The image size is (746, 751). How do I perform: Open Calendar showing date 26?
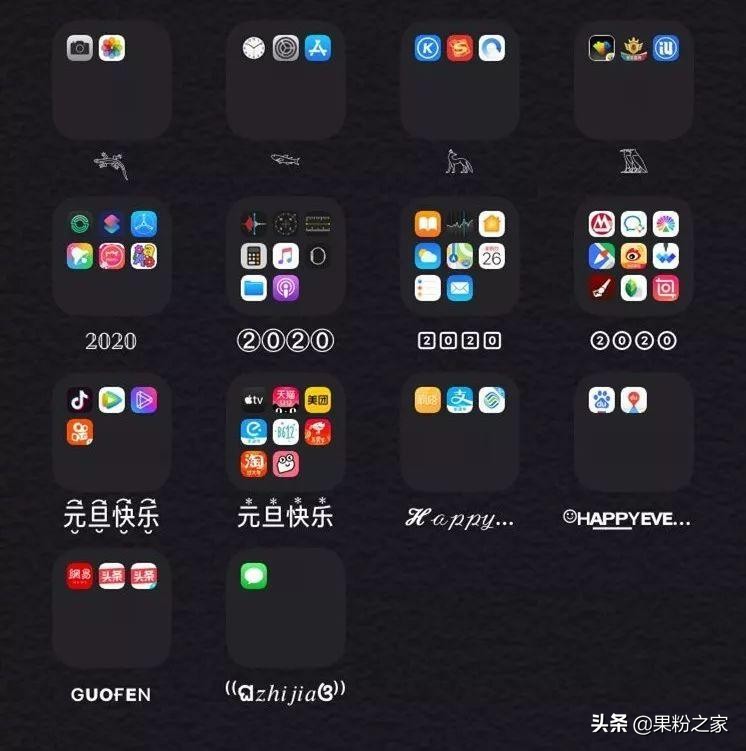point(492,256)
